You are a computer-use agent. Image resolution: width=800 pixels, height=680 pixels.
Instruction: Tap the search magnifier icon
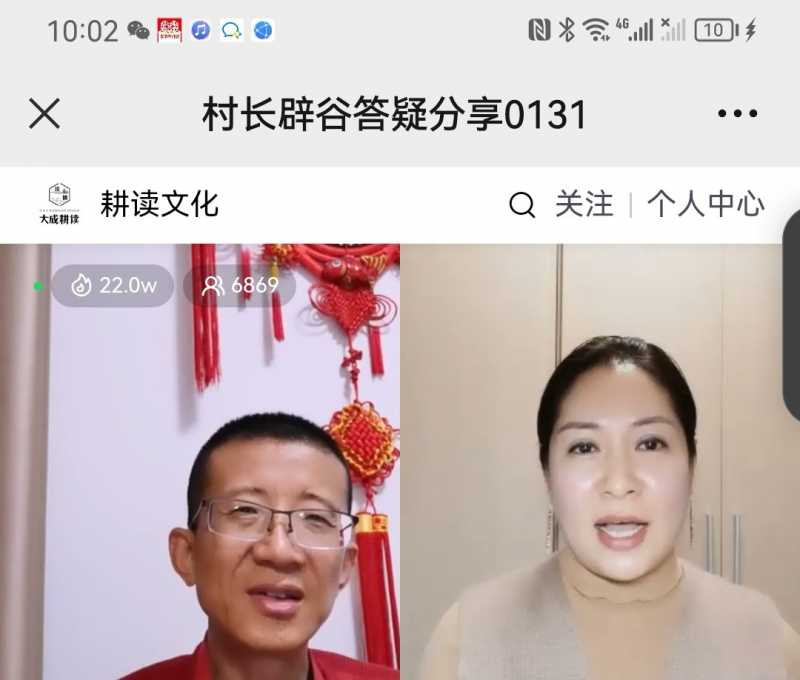[x=522, y=205]
